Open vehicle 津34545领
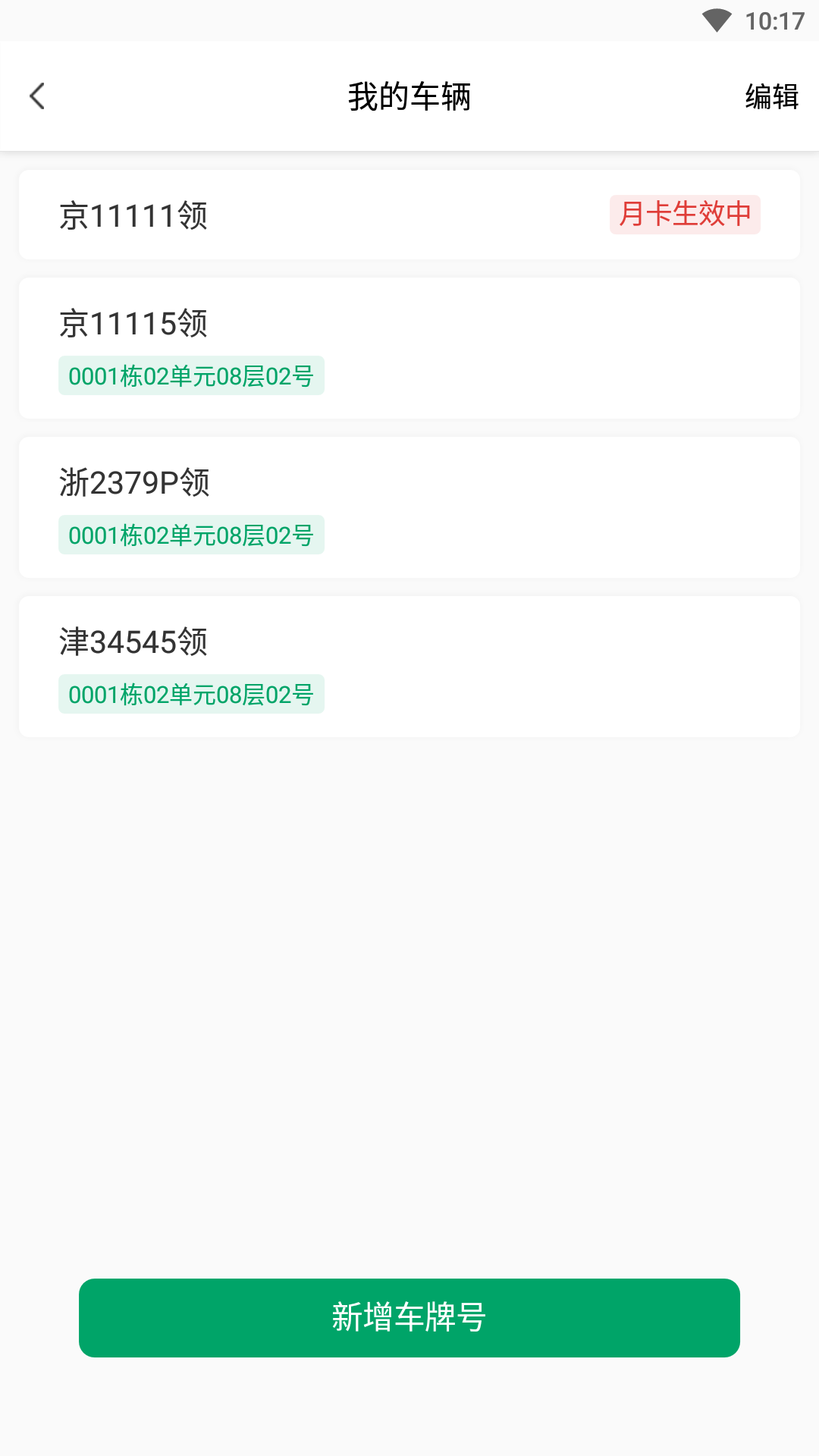This screenshot has width=819, height=1456. (409, 667)
